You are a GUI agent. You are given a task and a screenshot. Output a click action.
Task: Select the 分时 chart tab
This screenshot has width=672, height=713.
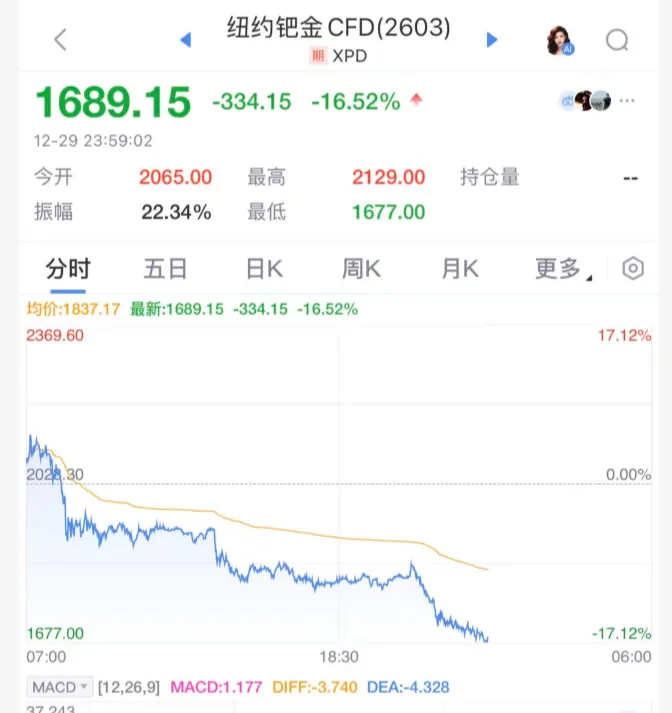coord(68,268)
